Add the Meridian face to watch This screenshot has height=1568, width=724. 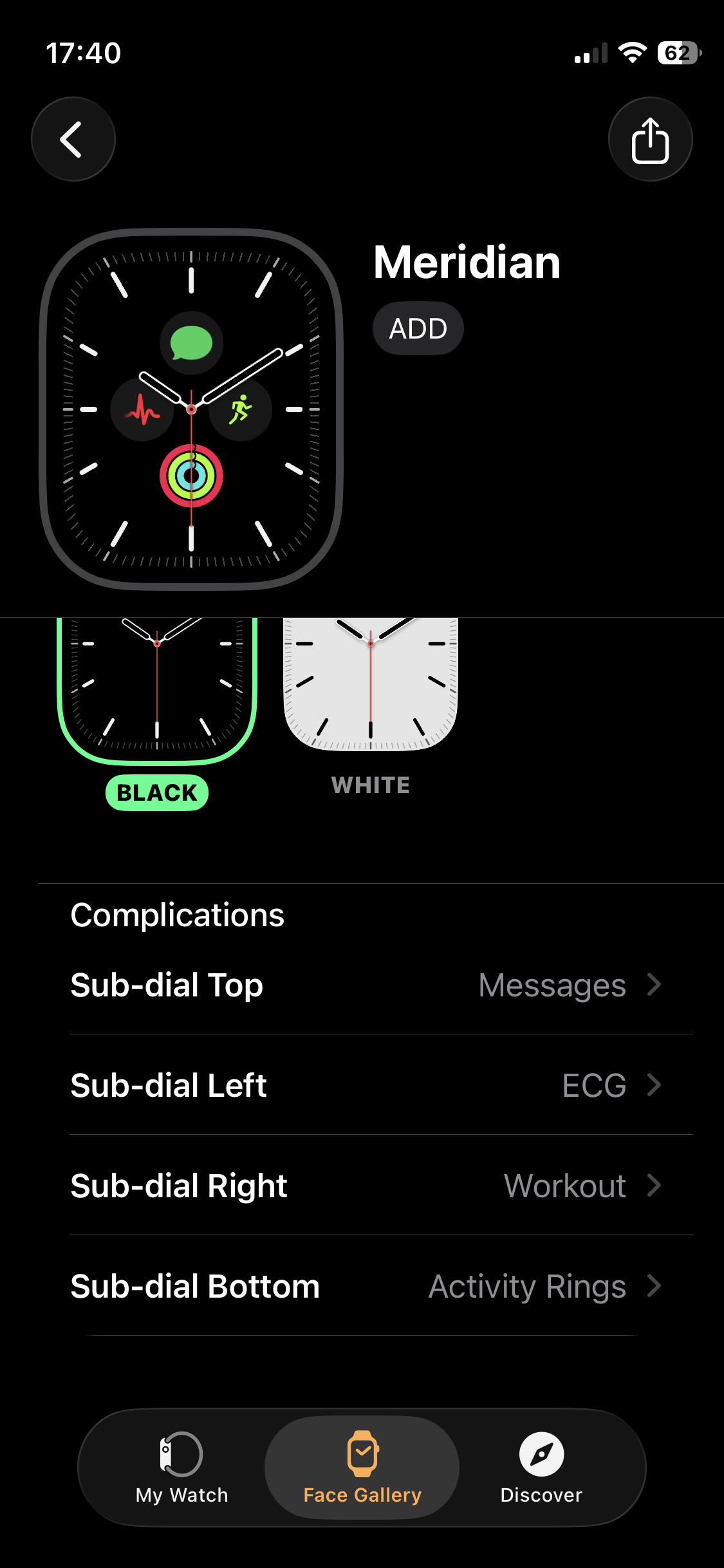[x=418, y=329]
